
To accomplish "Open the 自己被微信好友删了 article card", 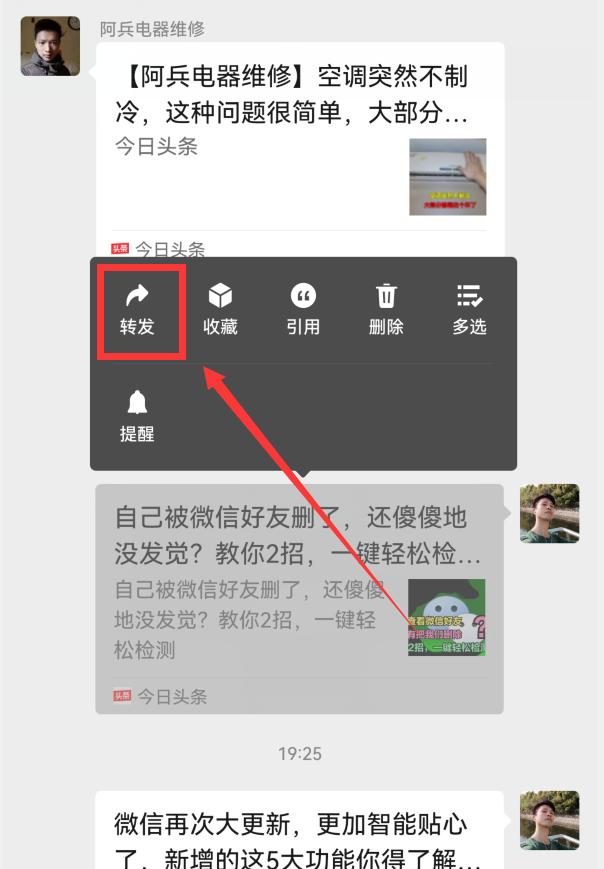I will click(298, 590).
